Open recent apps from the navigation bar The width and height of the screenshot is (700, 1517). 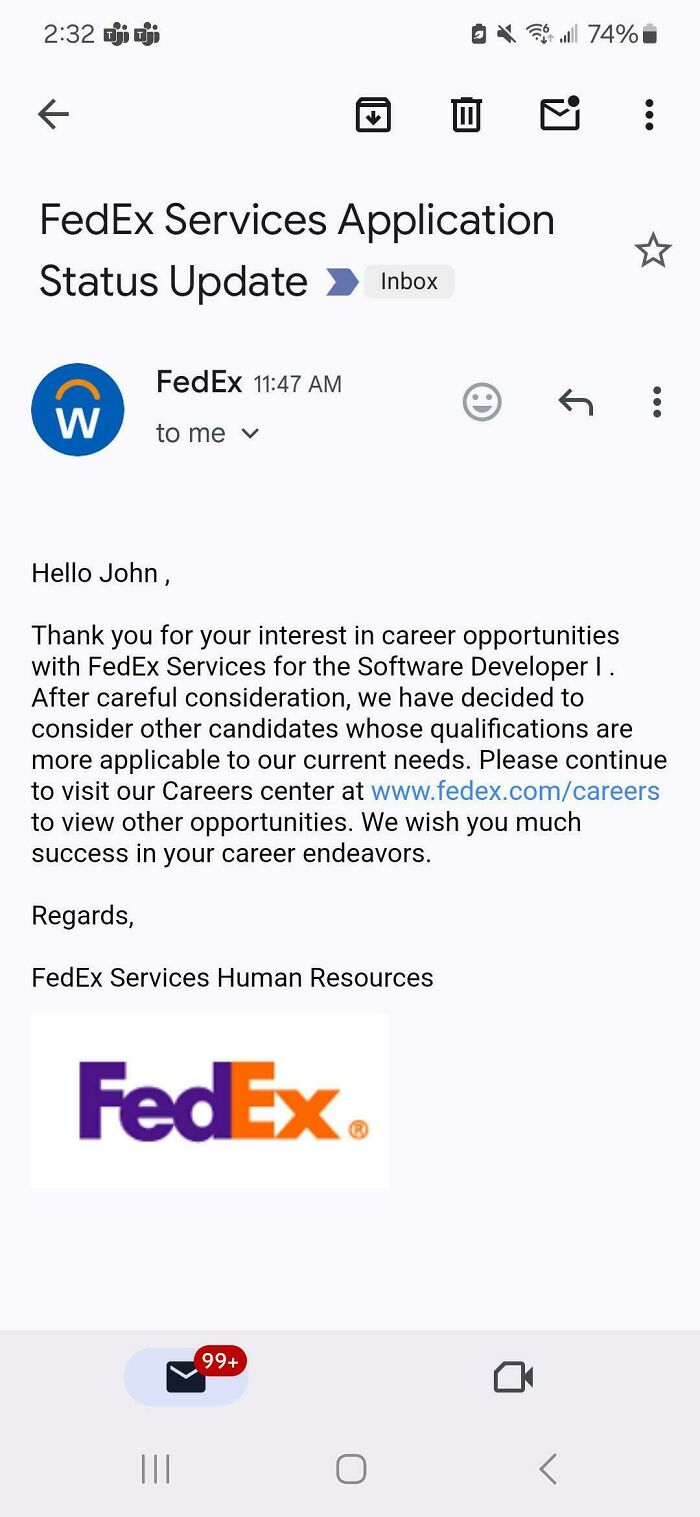coord(156,1468)
